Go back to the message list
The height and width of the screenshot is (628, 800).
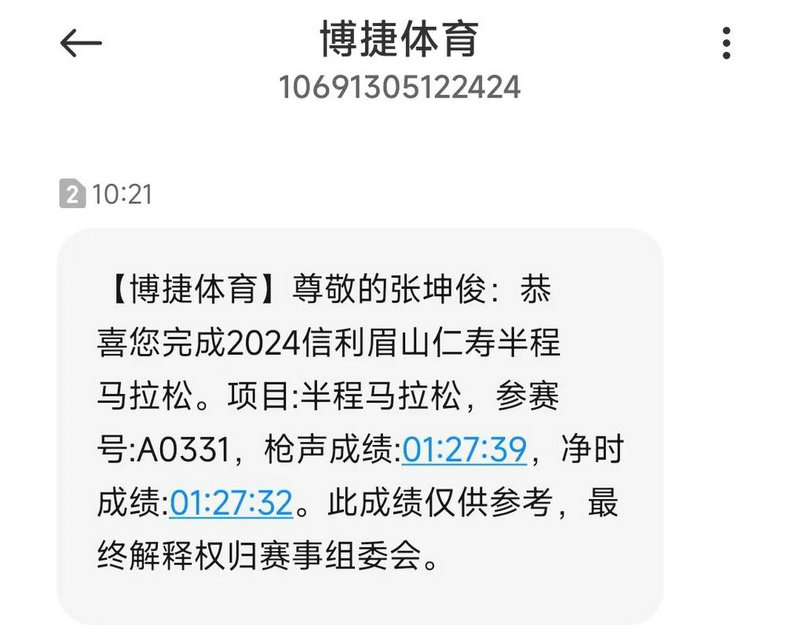pos(80,44)
